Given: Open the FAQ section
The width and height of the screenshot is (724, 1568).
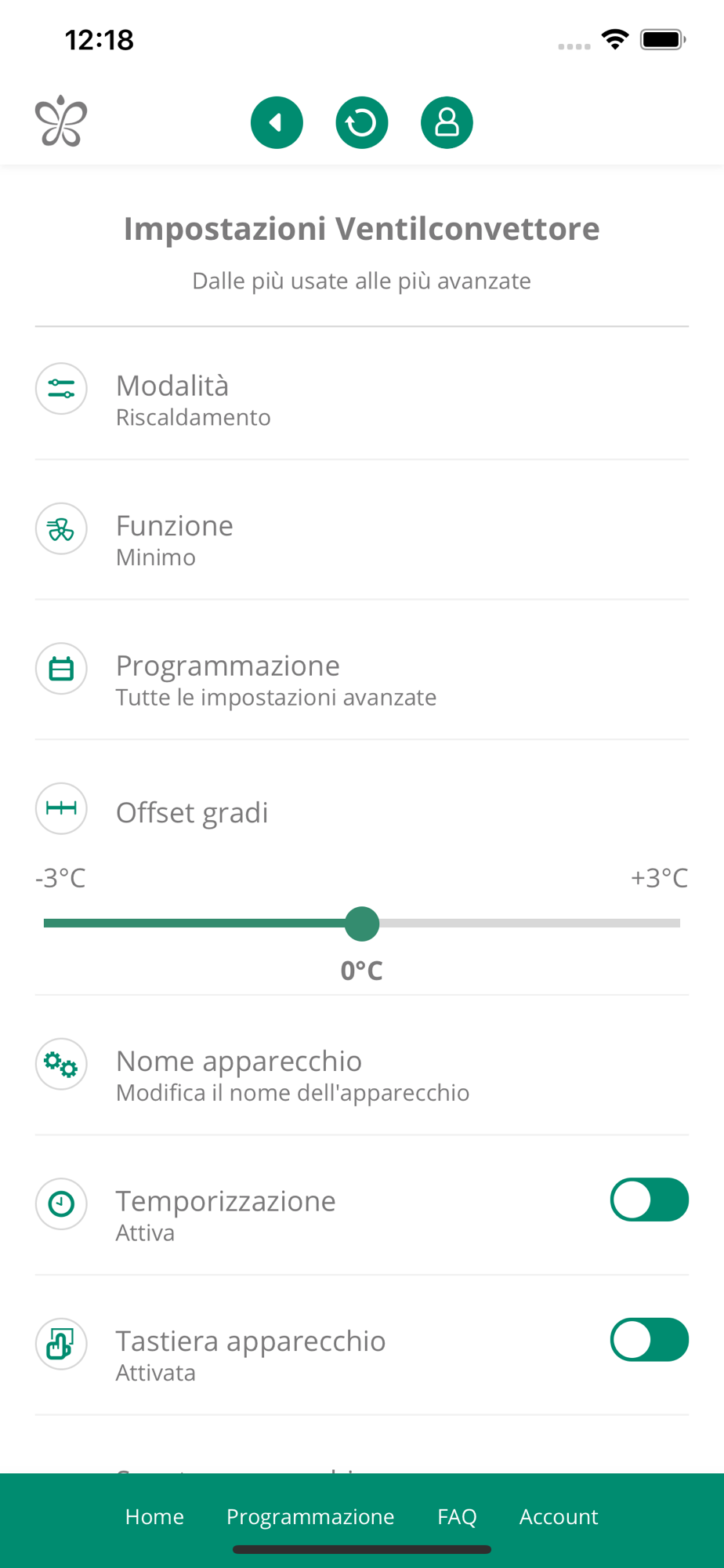Looking at the screenshot, I should (x=457, y=1516).
